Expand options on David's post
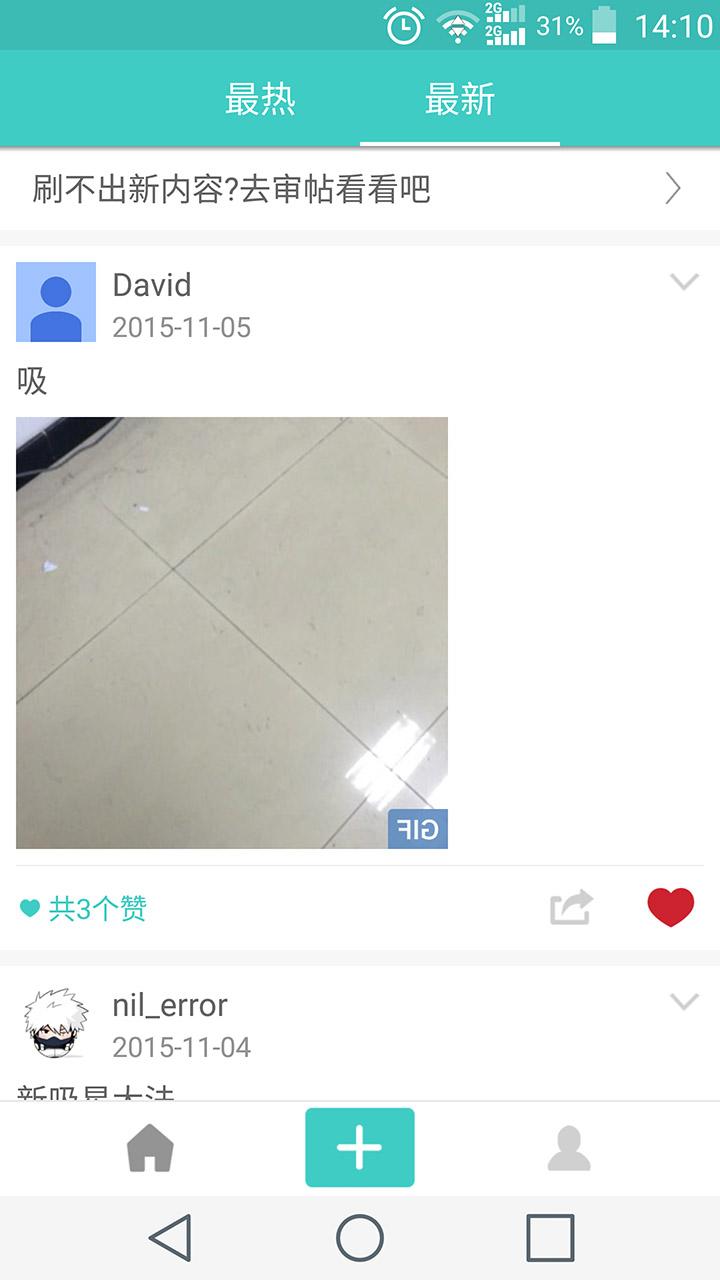The width and height of the screenshot is (720, 1280). [684, 280]
